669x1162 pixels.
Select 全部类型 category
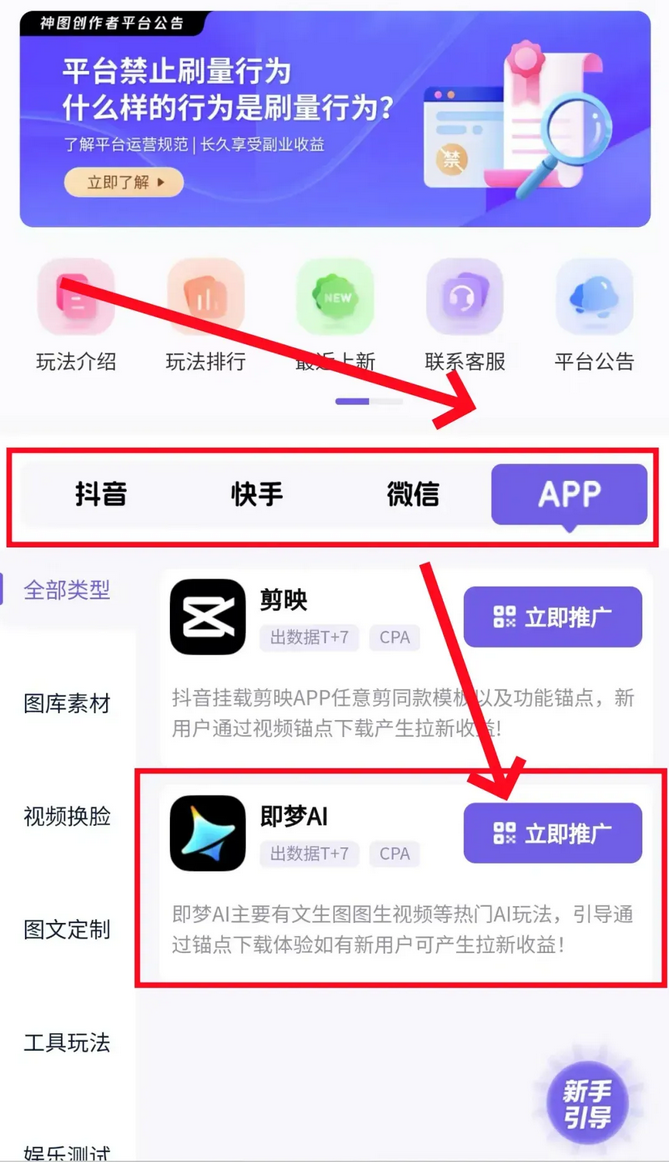[x=67, y=590]
